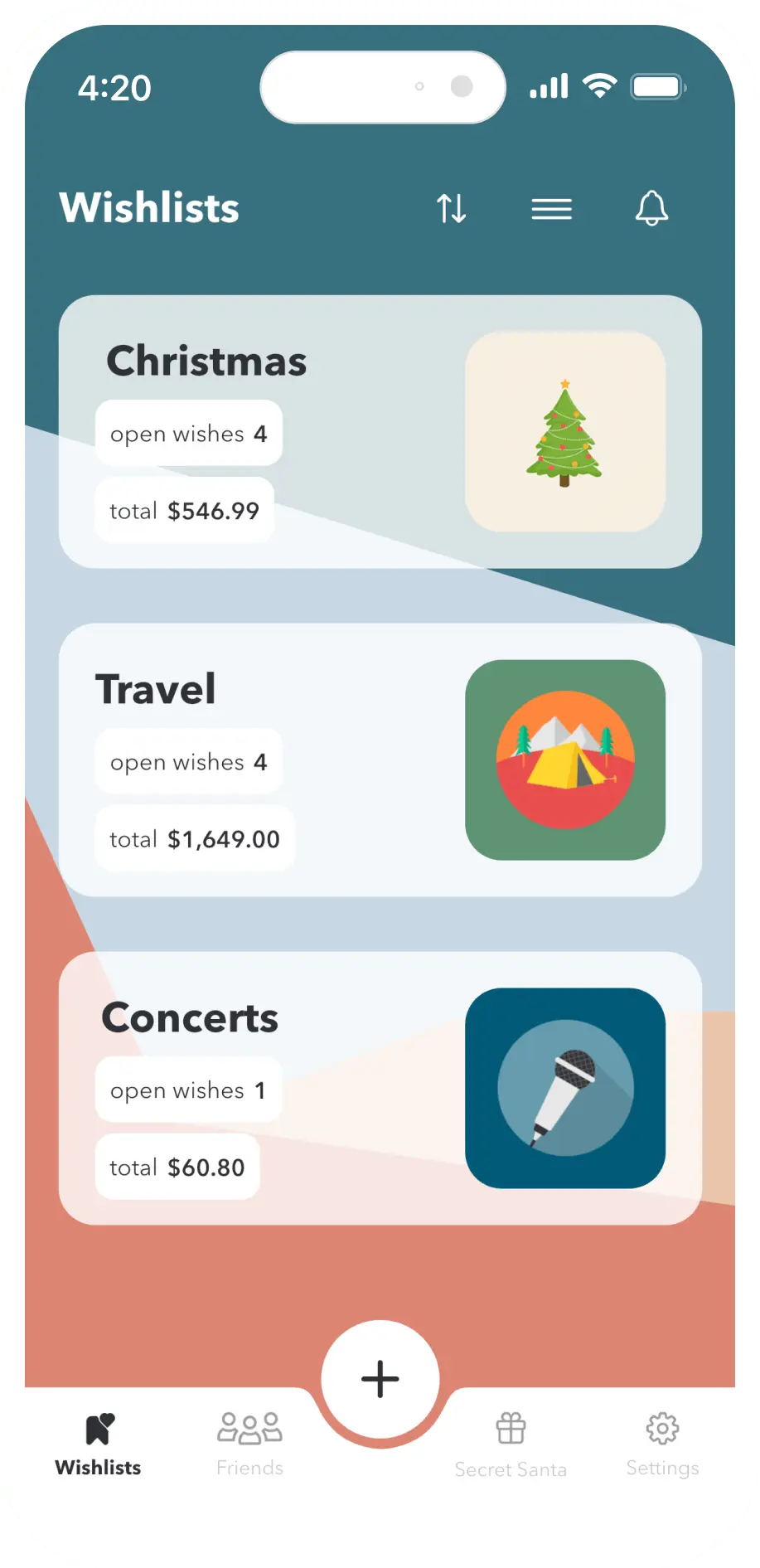
Task: Open the sort options icon
Action: [x=452, y=209]
